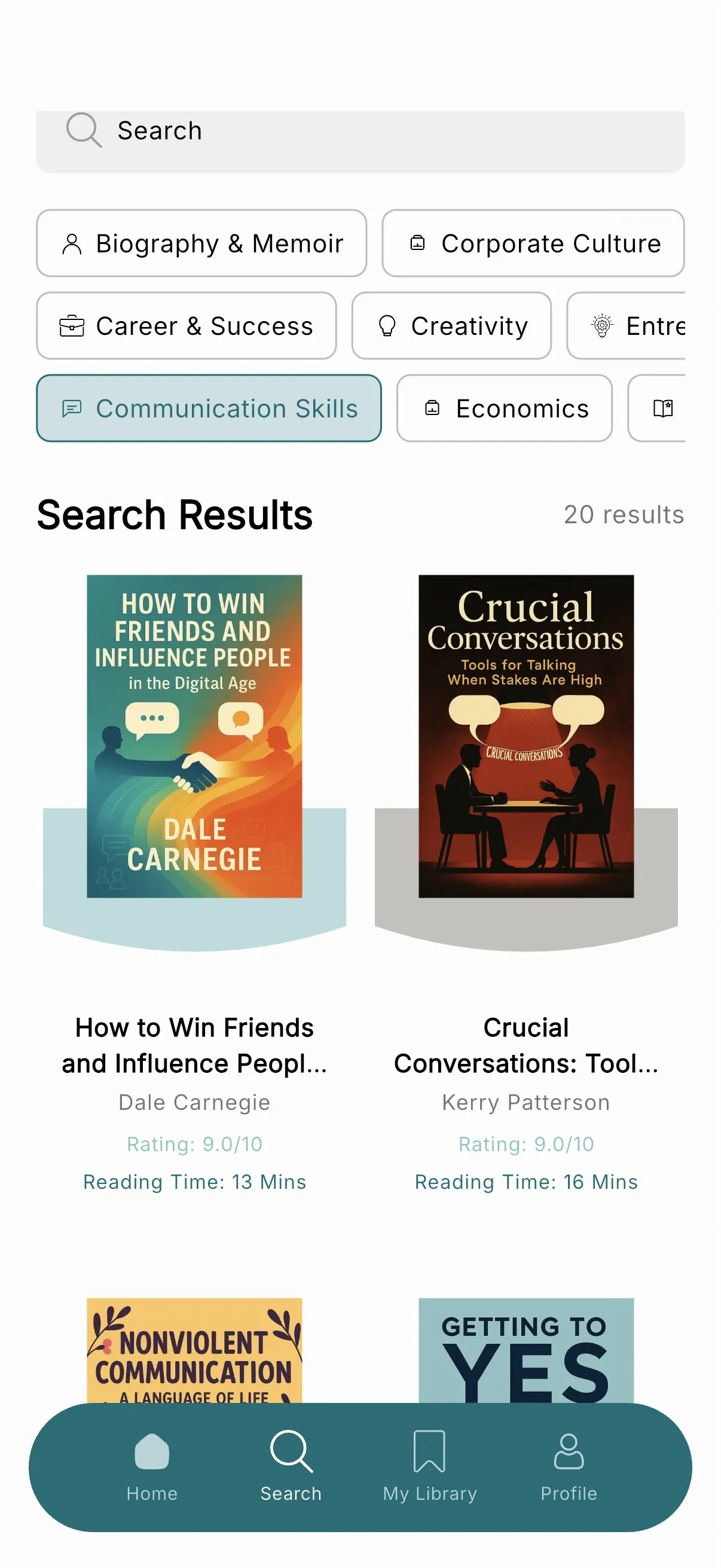Image resolution: width=721 pixels, height=1568 pixels.
Task: Switch to the My Library tab
Action: pyautogui.click(x=430, y=1468)
